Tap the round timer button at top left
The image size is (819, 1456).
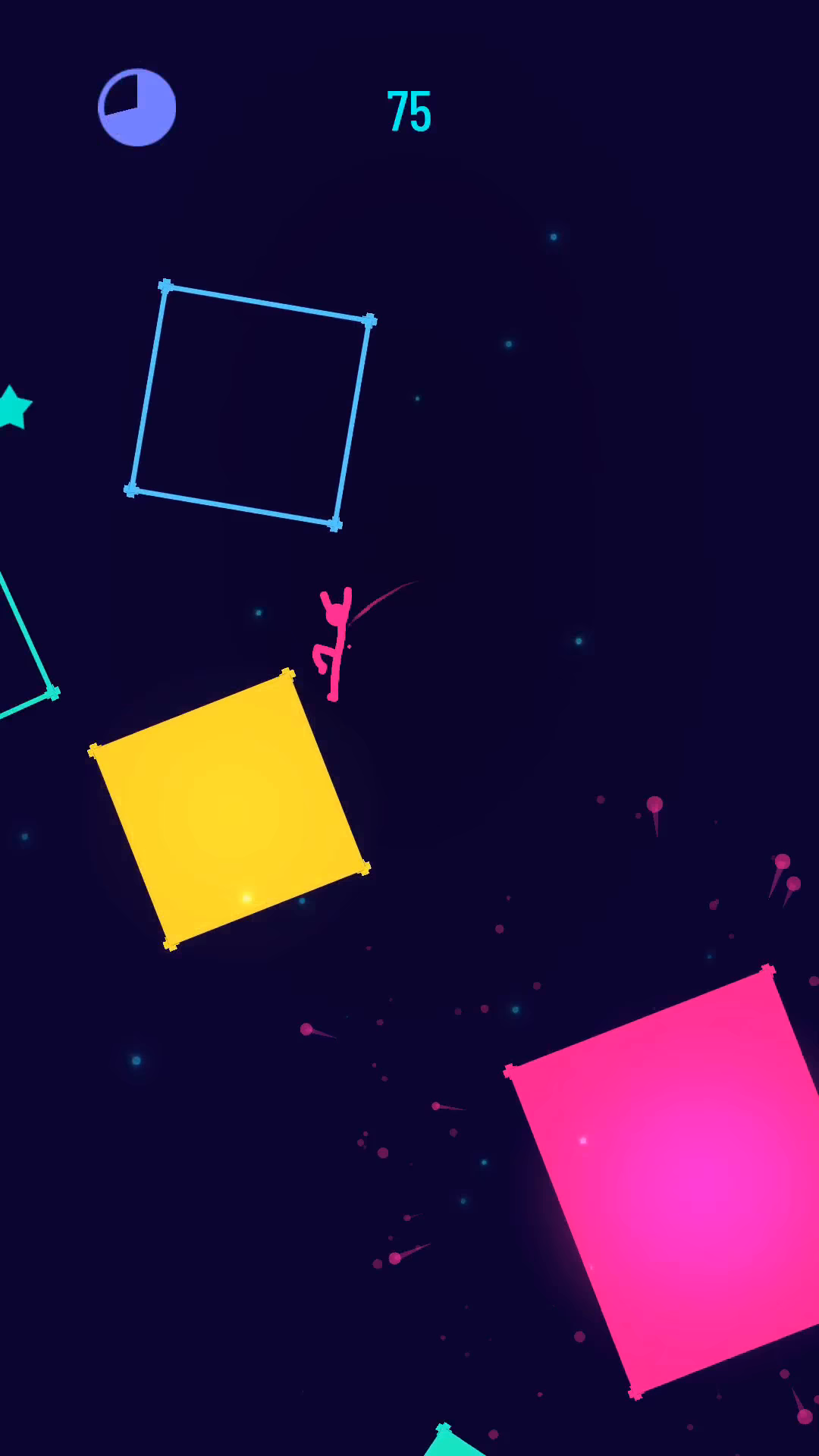click(137, 108)
